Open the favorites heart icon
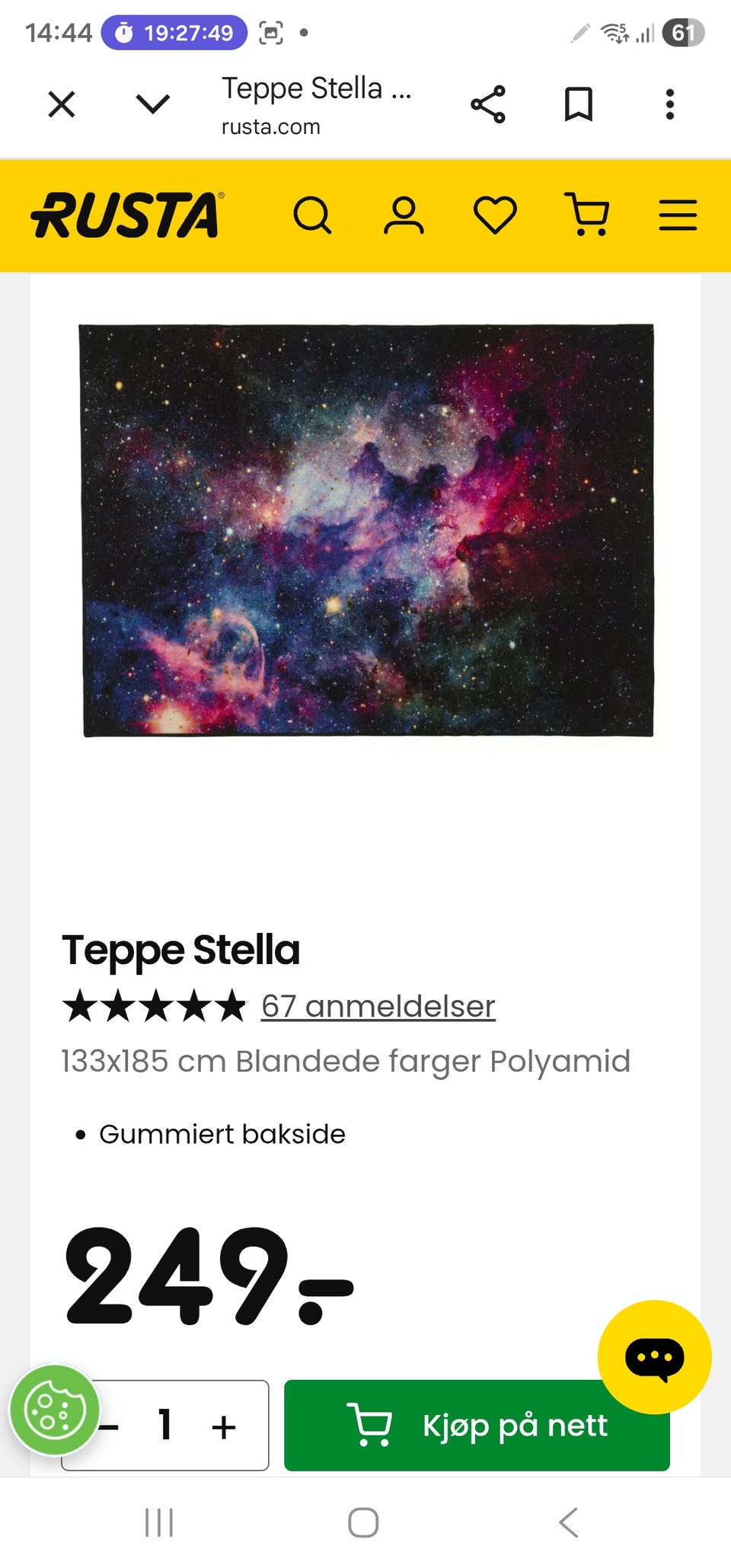 pos(495,216)
